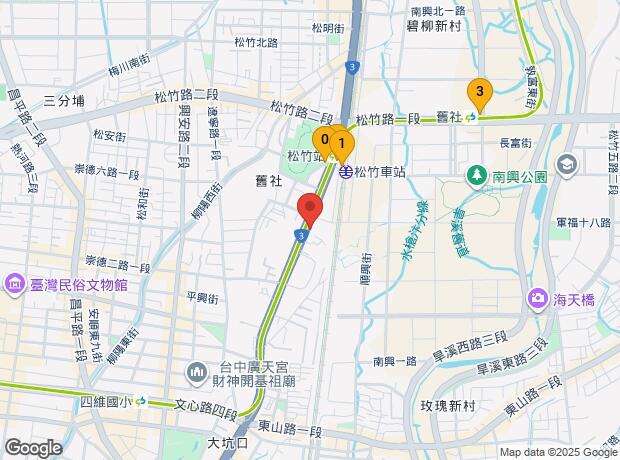Tap the red location pin
620x460 pixels.
coord(310,211)
